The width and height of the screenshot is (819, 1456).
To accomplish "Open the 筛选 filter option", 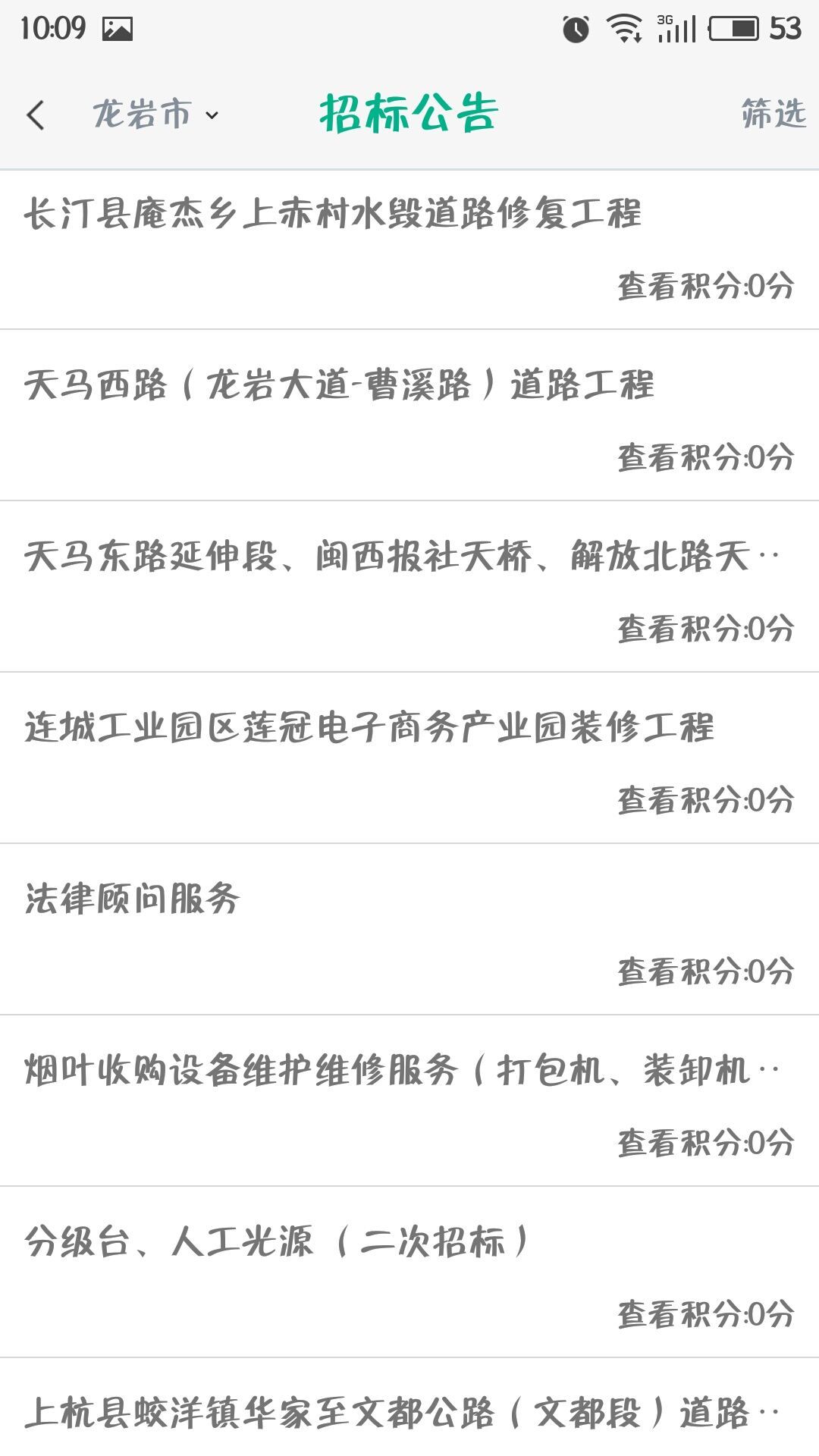I will click(773, 114).
